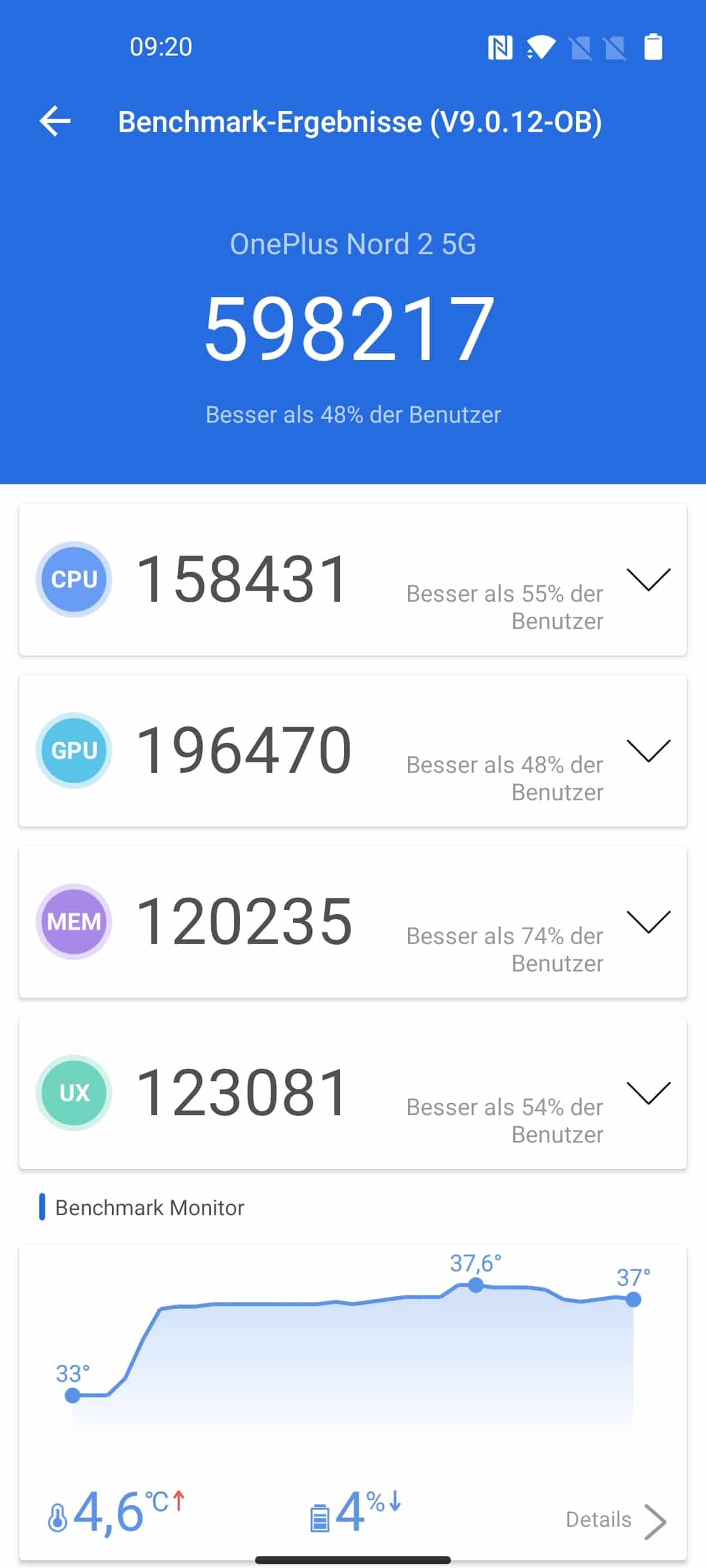Open Benchmark Monitor Details

pos(616,1521)
